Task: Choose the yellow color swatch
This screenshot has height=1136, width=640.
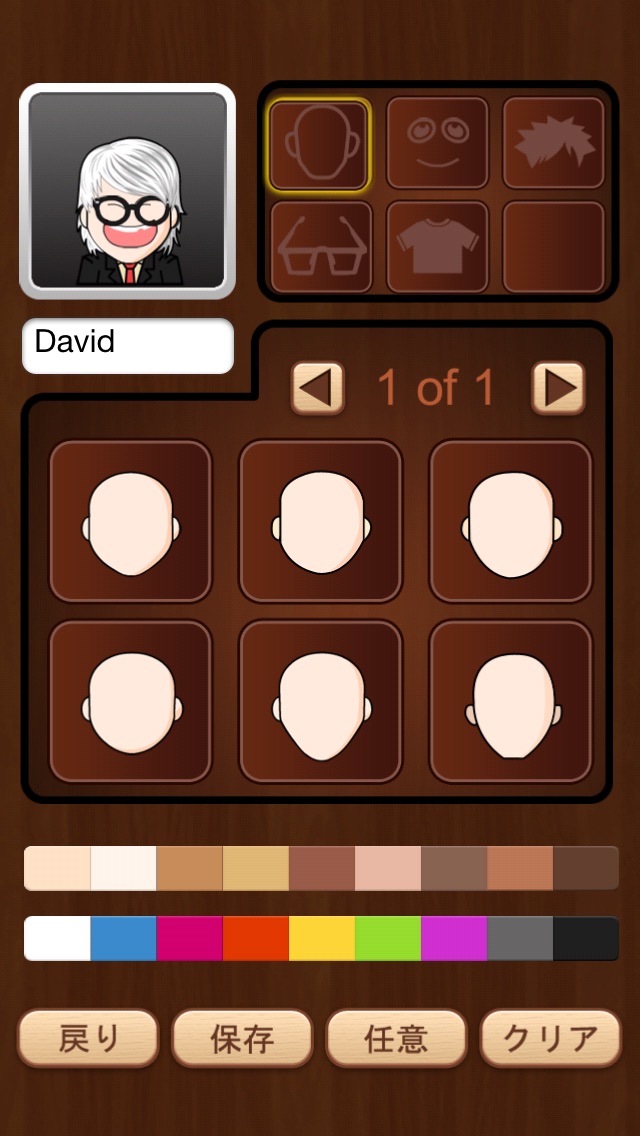Action: (322, 938)
